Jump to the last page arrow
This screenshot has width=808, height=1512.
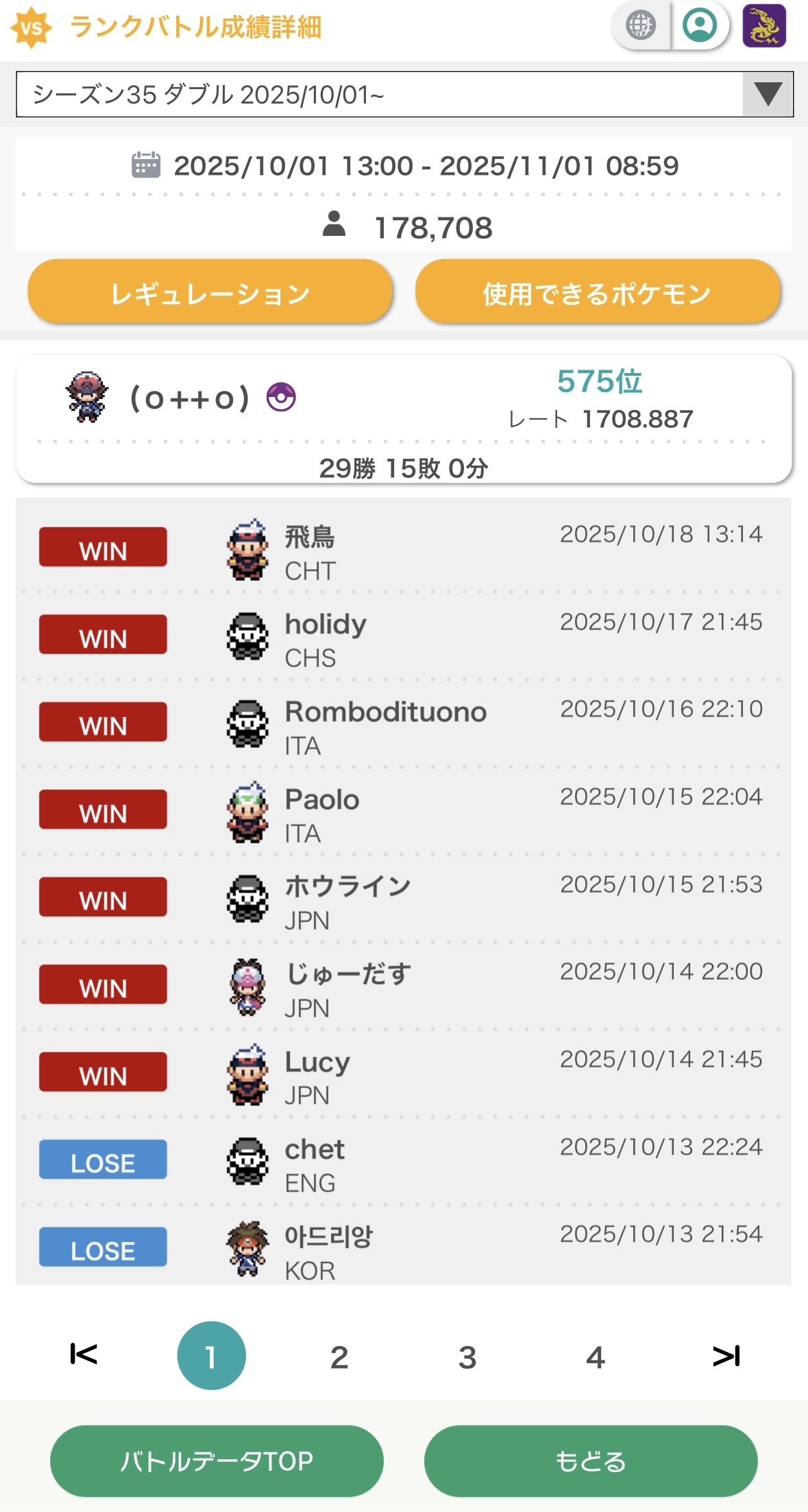(x=726, y=1356)
